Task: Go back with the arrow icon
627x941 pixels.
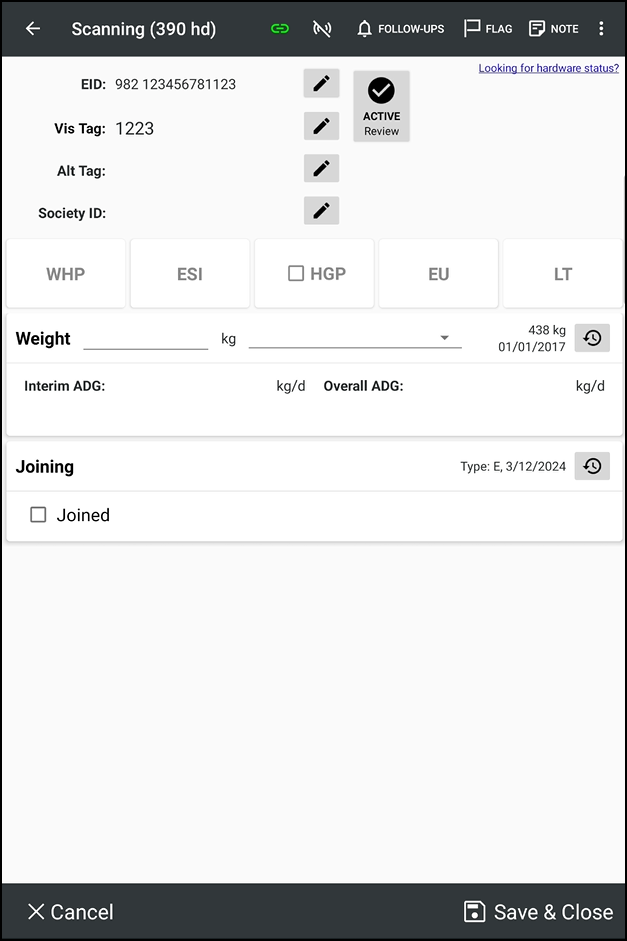Action: click(x=33, y=29)
